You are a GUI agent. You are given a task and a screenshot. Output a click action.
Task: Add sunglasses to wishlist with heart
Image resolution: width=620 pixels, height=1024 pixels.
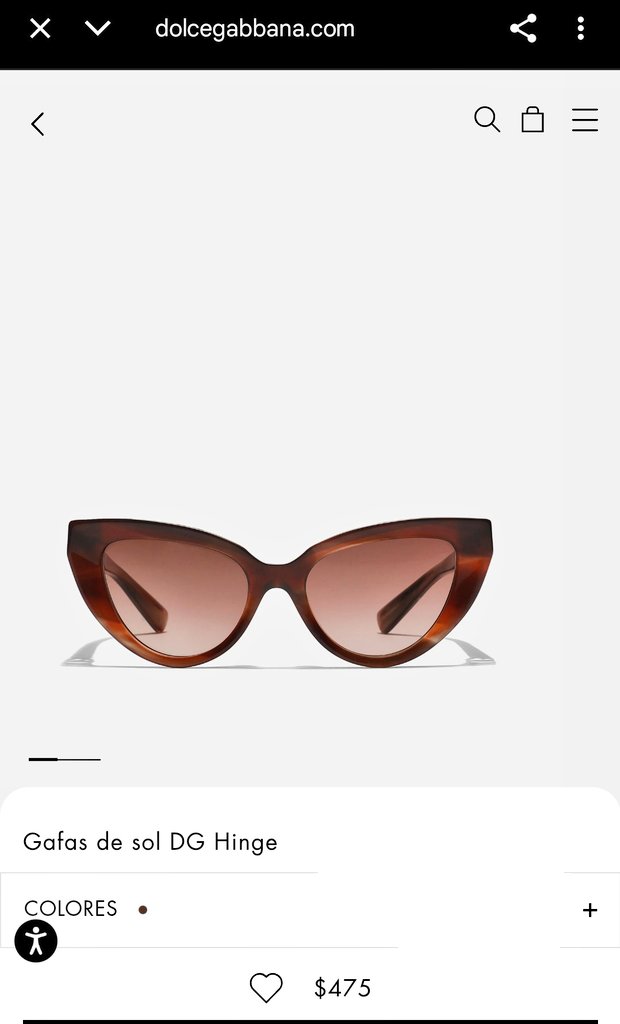266,988
